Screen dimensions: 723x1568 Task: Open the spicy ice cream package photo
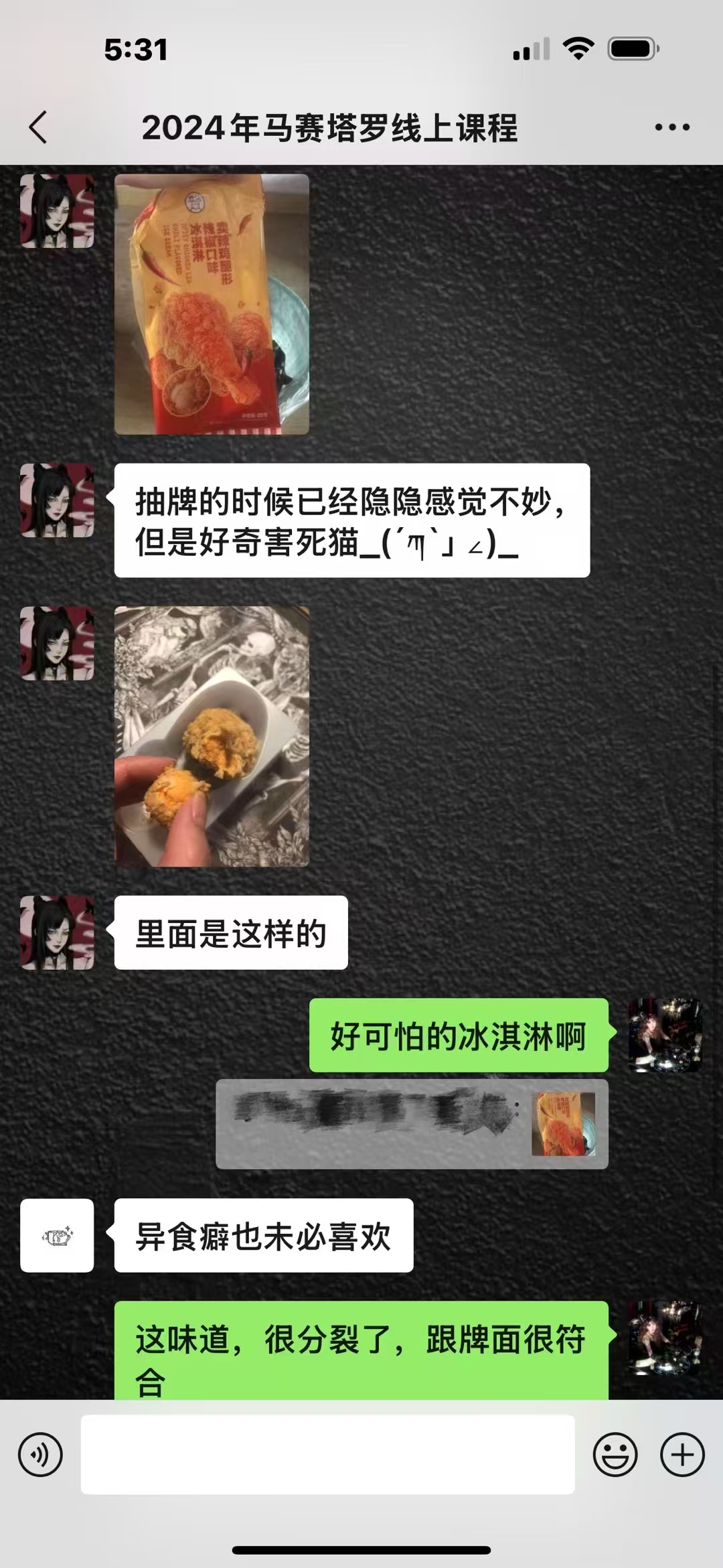click(212, 305)
